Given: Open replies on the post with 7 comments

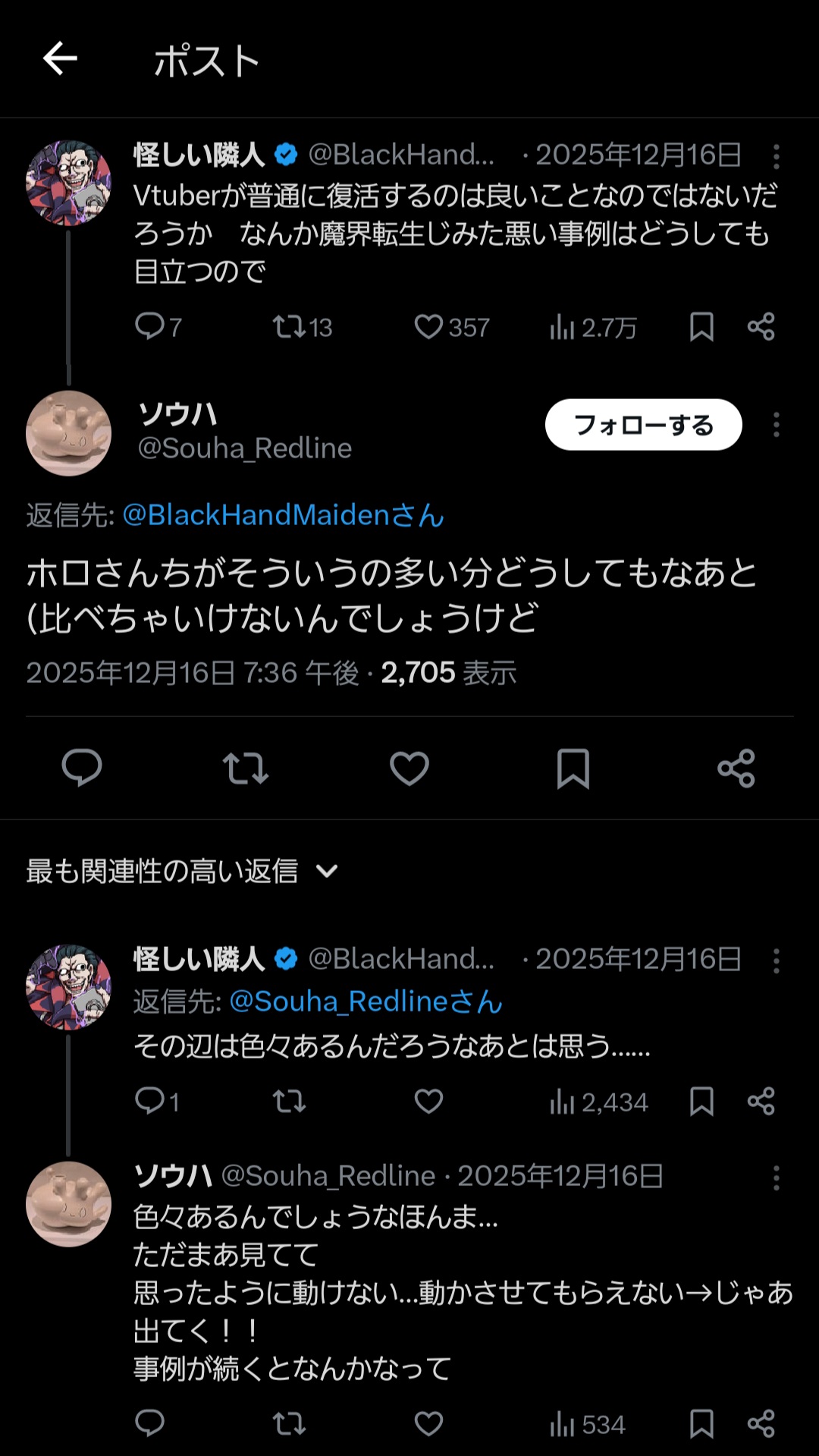Looking at the screenshot, I should coord(149,327).
